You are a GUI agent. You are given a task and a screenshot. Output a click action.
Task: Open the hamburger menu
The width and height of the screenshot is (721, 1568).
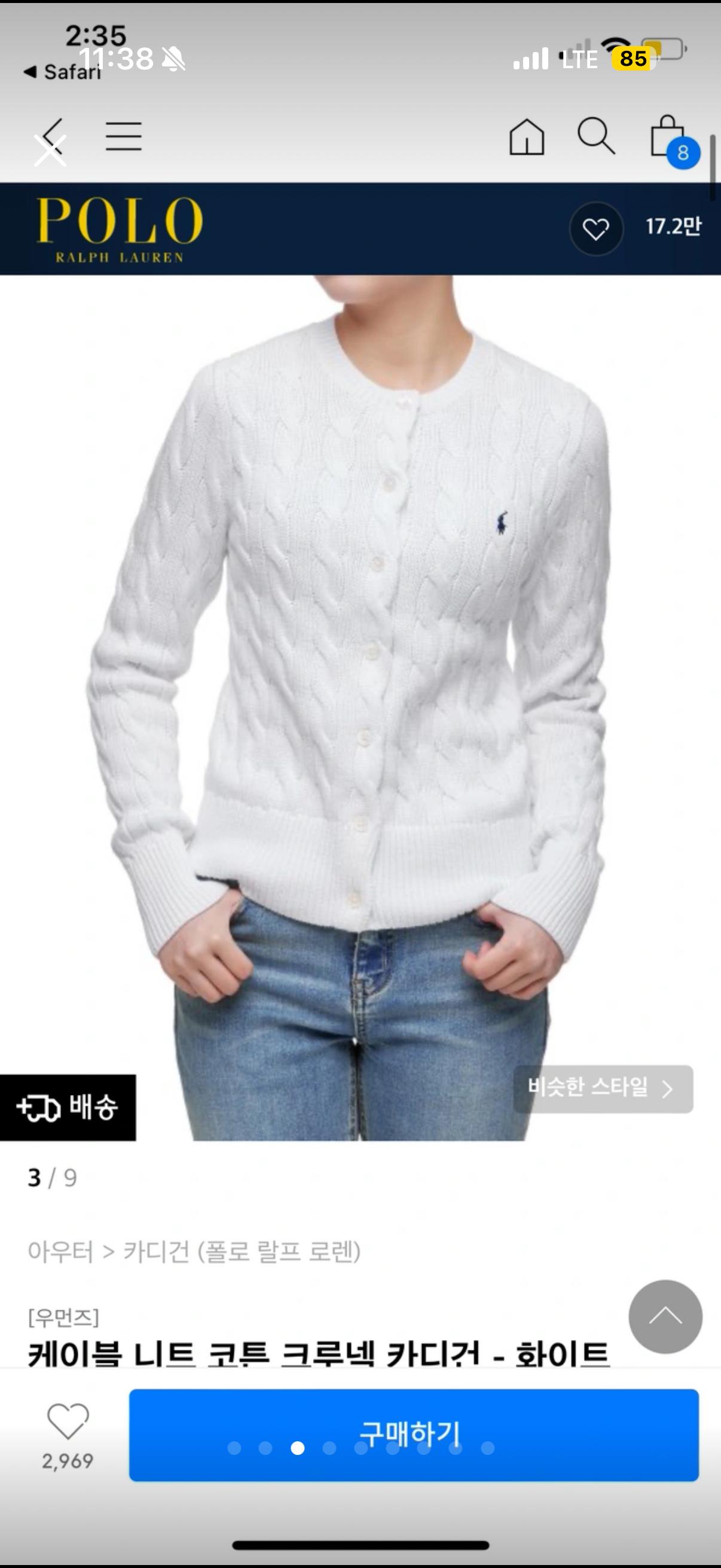(x=124, y=136)
